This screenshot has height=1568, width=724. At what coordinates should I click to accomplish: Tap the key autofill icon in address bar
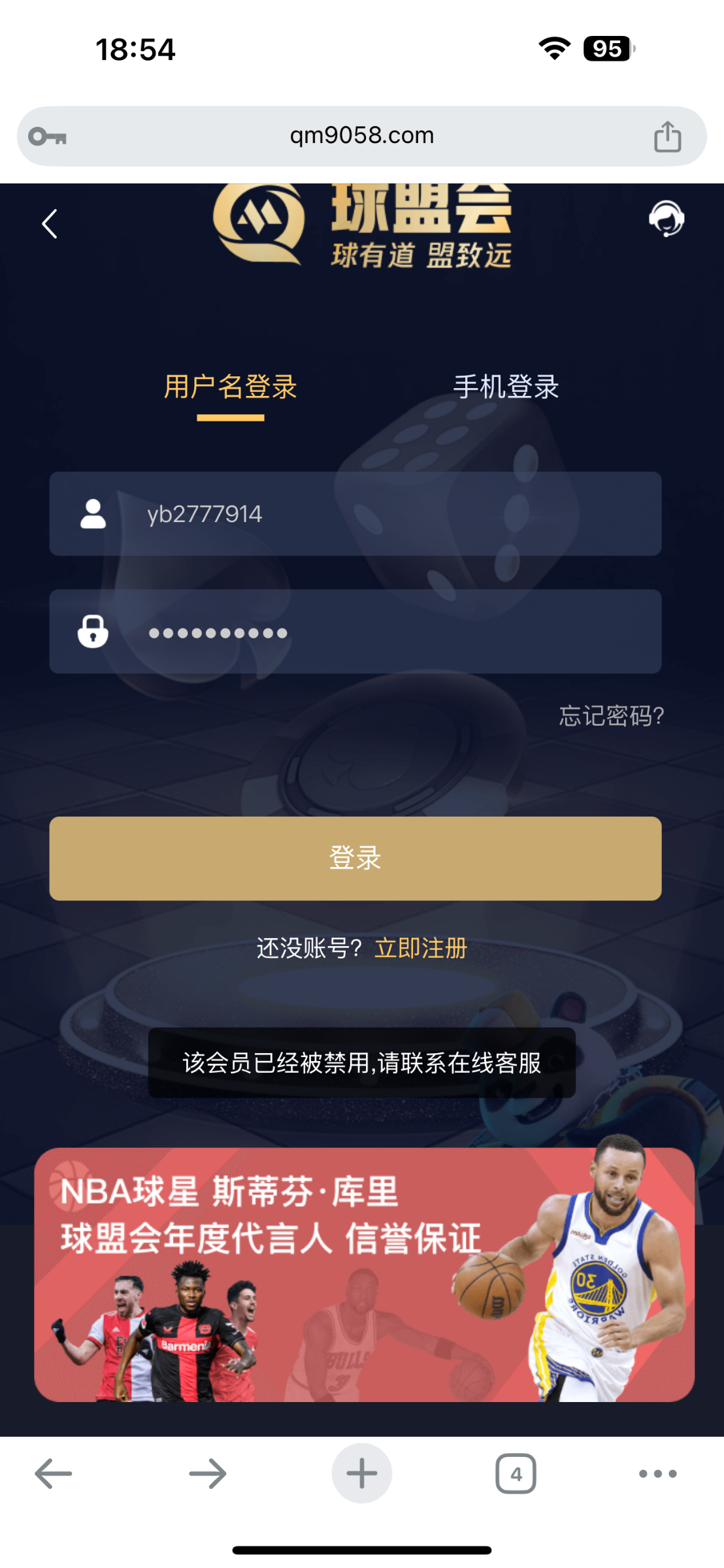tap(47, 135)
